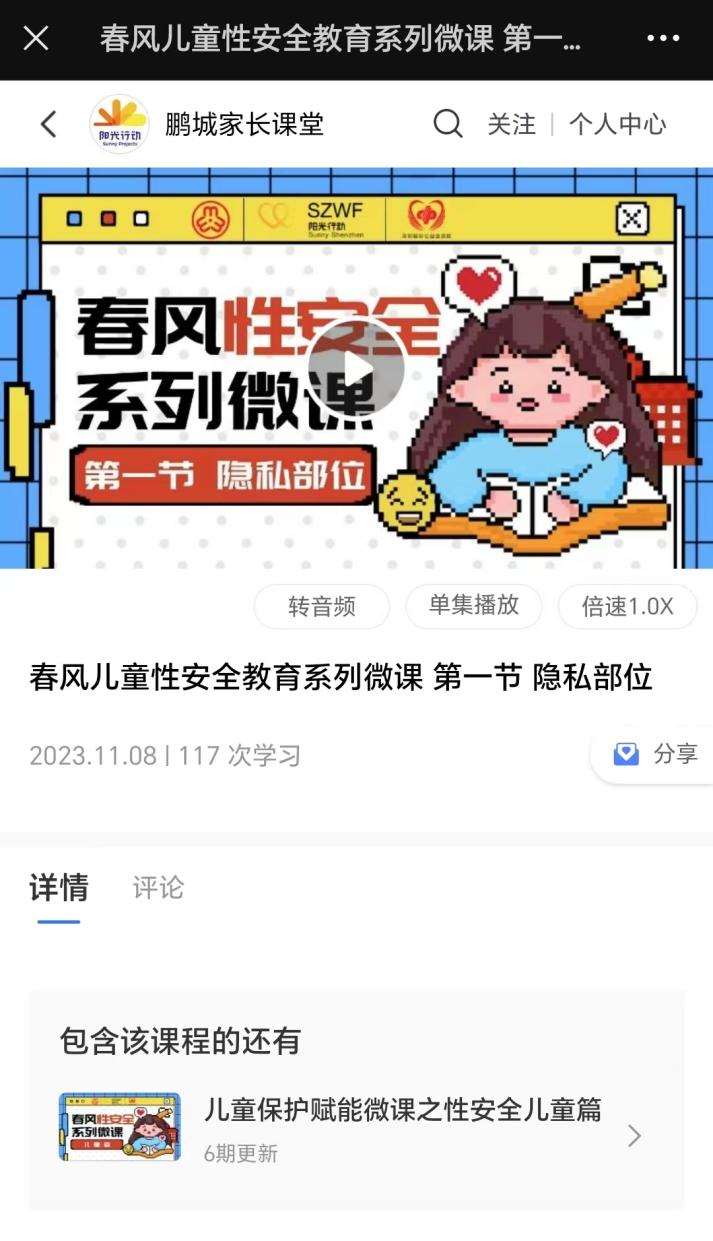
Task: Go back with the left arrow
Action: tap(48, 124)
